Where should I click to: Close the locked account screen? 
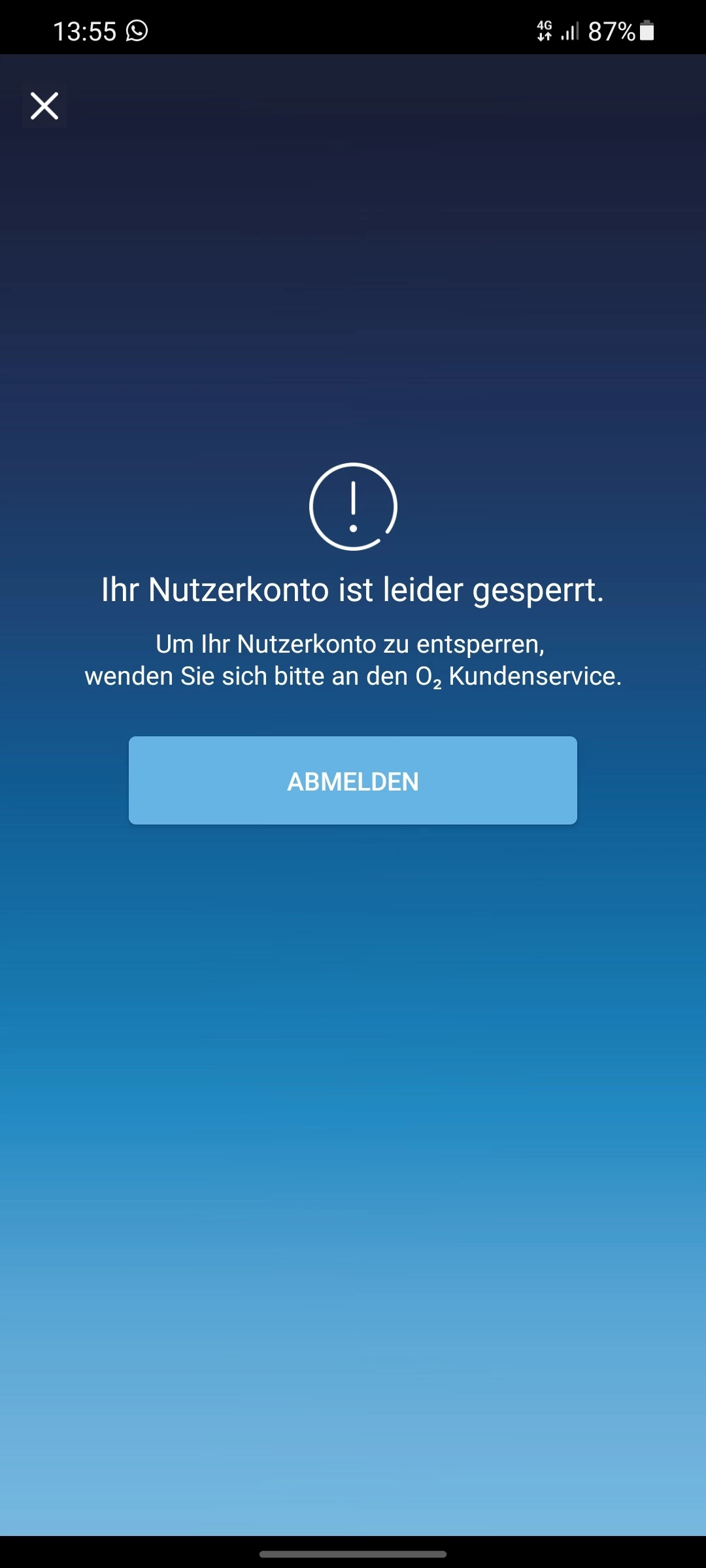(x=44, y=106)
